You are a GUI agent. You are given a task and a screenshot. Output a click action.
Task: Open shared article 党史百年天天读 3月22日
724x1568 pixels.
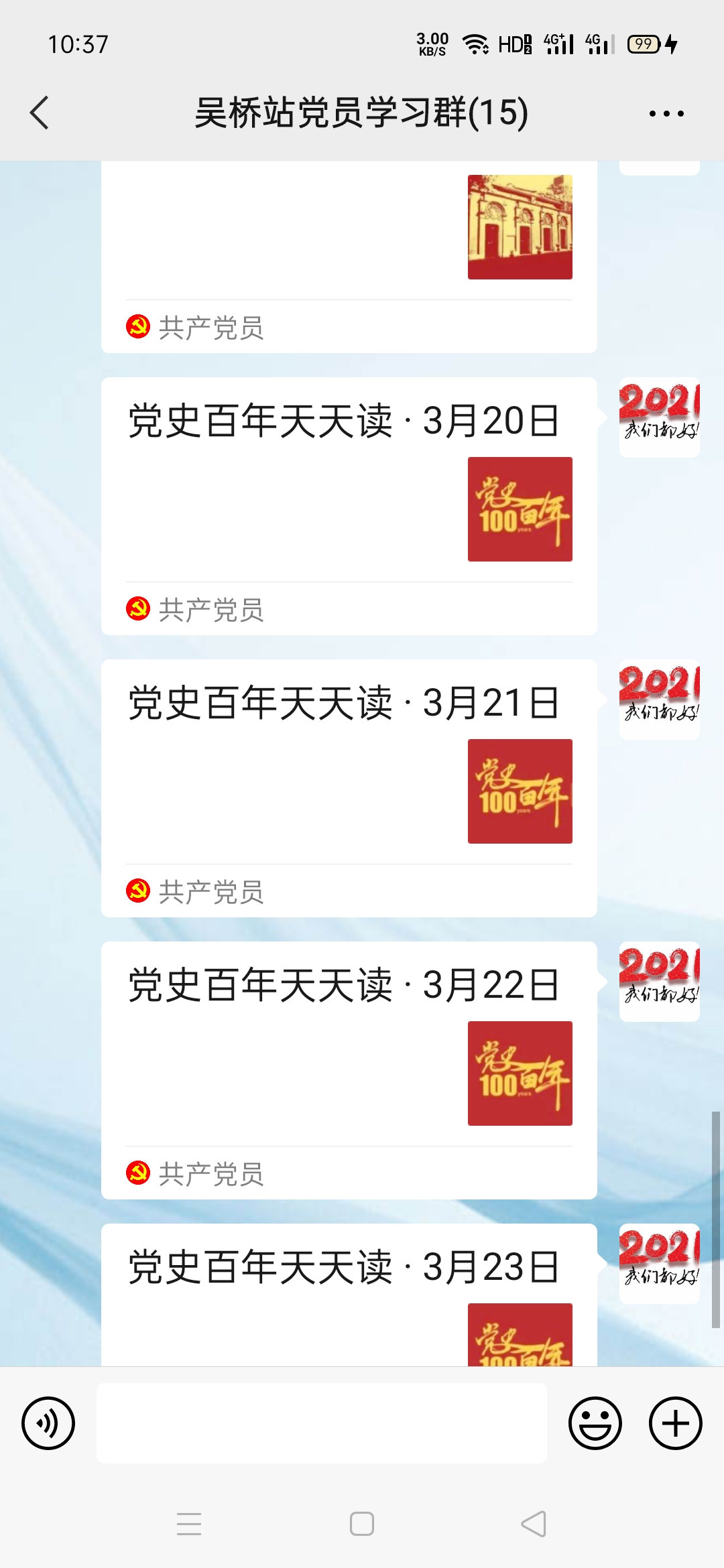(x=349, y=1070)
